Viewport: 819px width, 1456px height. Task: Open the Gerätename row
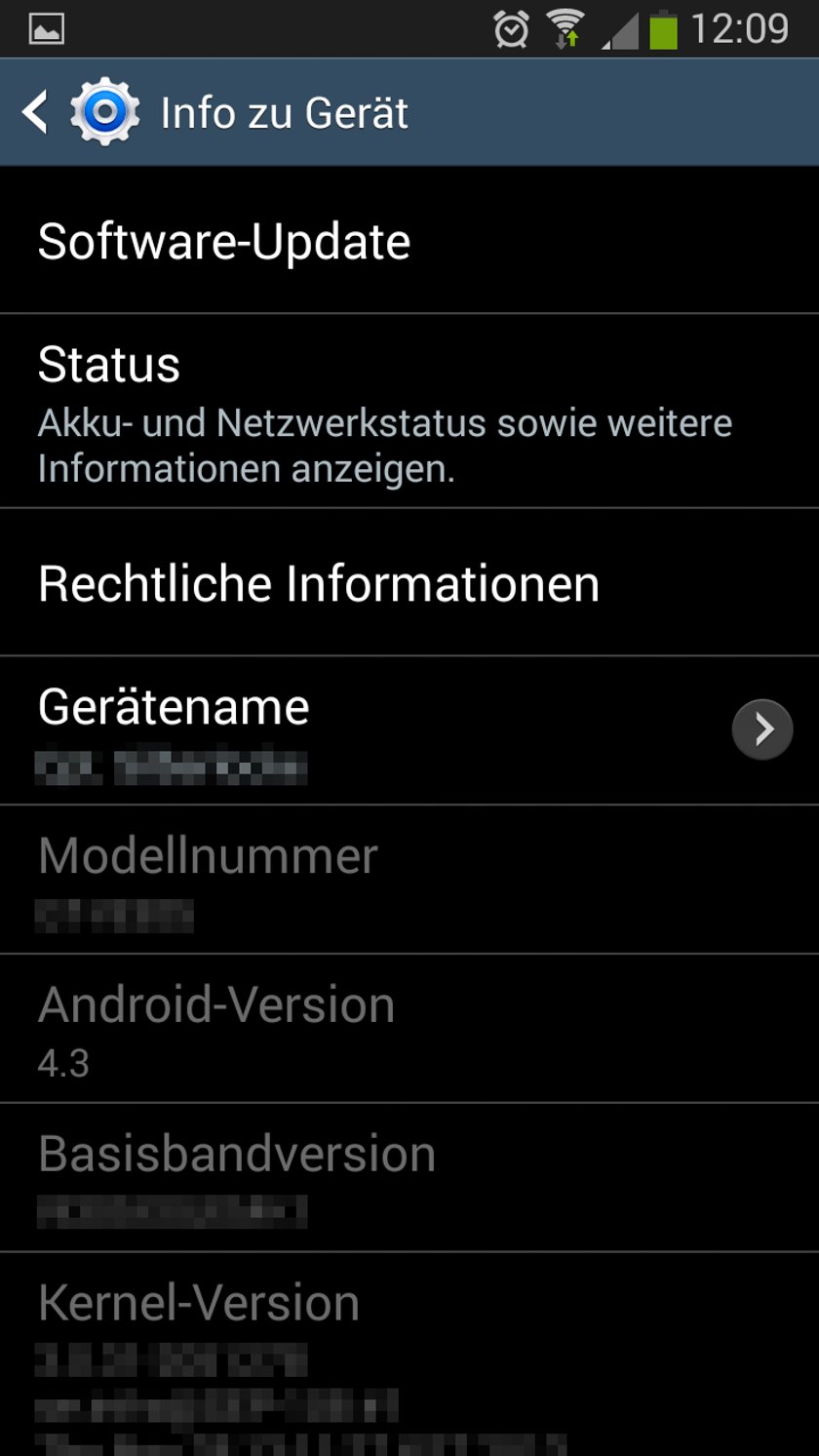pos(409,730)
